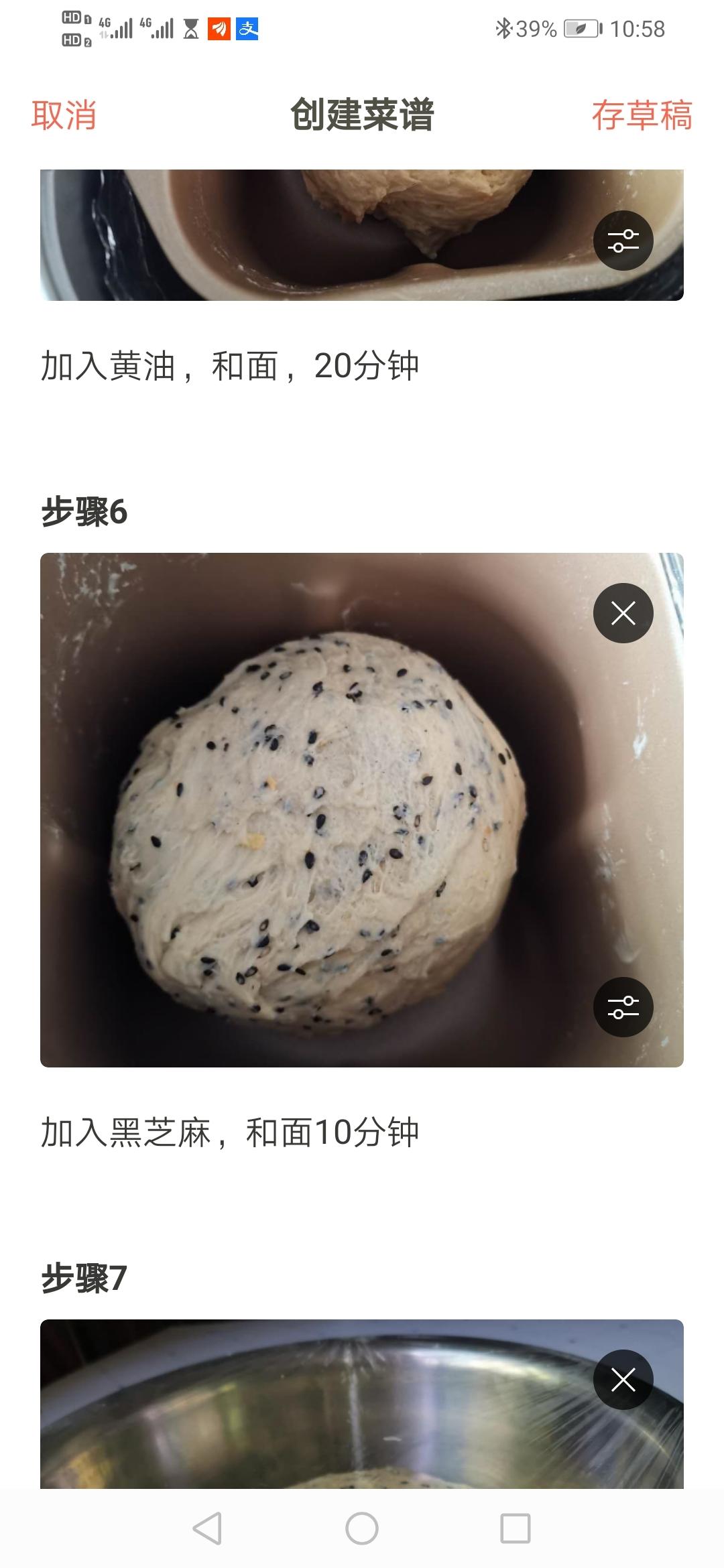The height and width of the screenshot is (1568, 724).
Task: Edit the text 加入黄油，和面，20分钟
Action: point(230,366)
